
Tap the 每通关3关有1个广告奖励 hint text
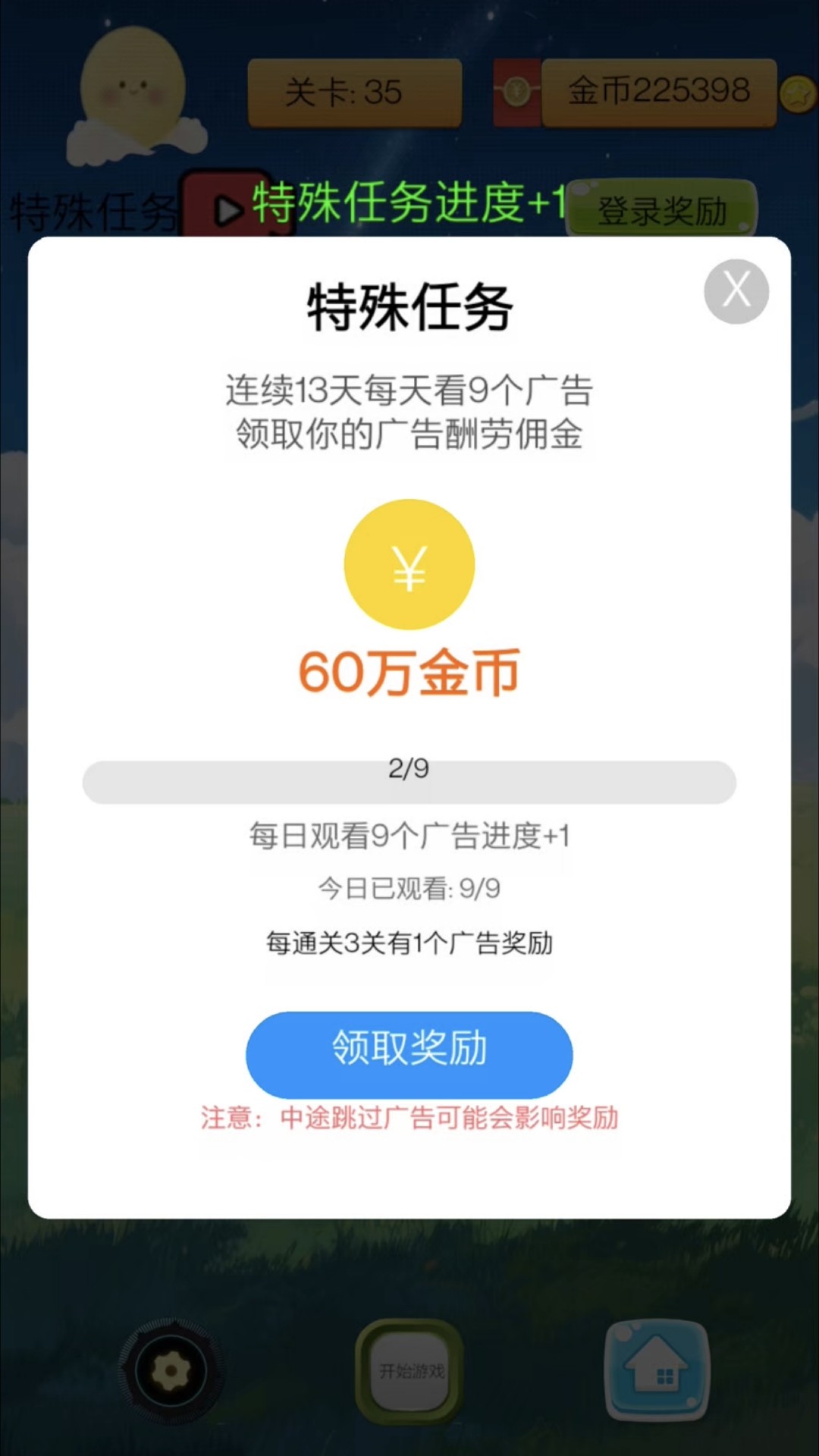tap(409, 943)
